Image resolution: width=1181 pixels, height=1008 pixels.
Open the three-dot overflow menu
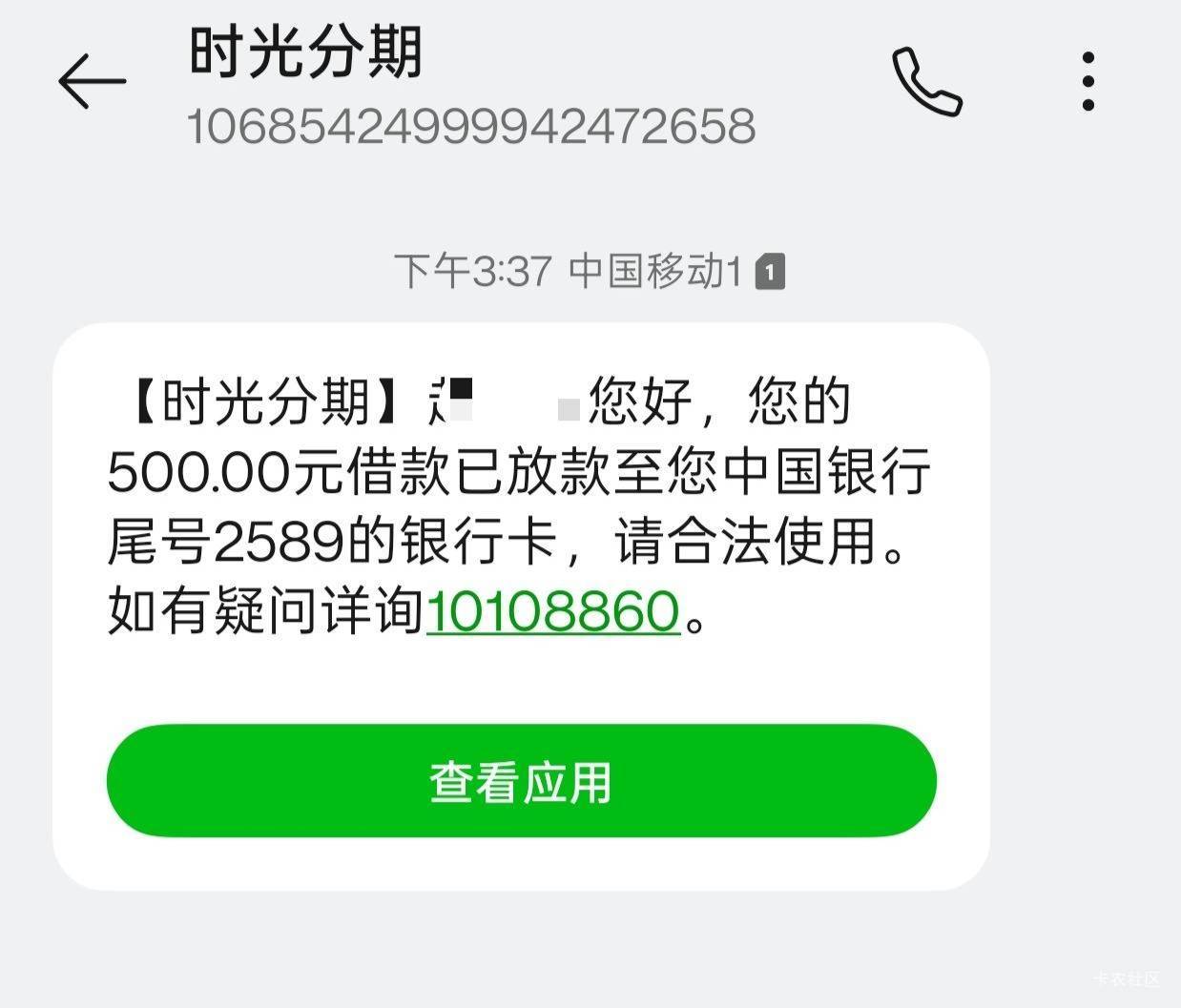coord(1088,82)
